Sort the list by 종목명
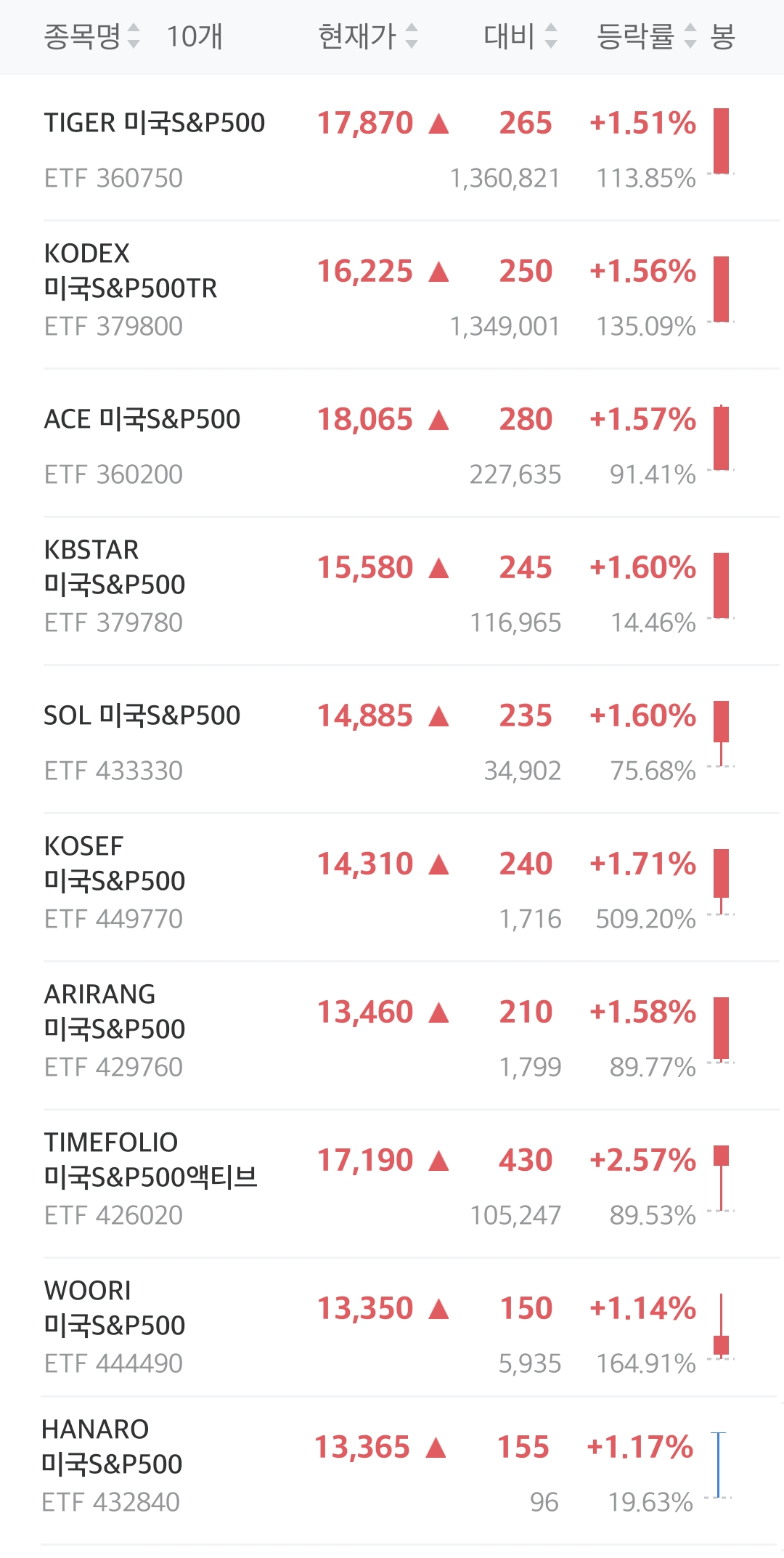The height and width of the screenshot is (1558, 784). tap(91, 36)
